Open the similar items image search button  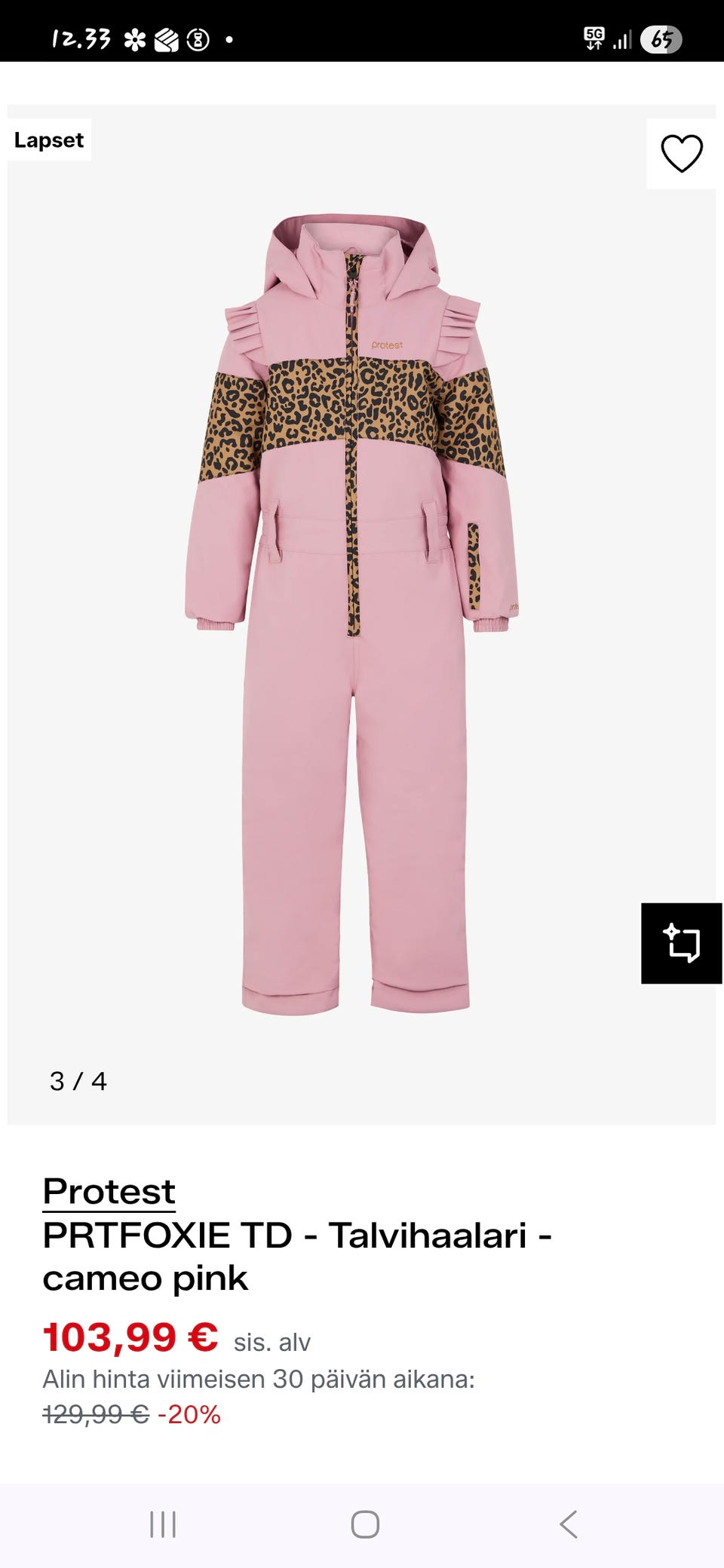(x=682, y=943)
